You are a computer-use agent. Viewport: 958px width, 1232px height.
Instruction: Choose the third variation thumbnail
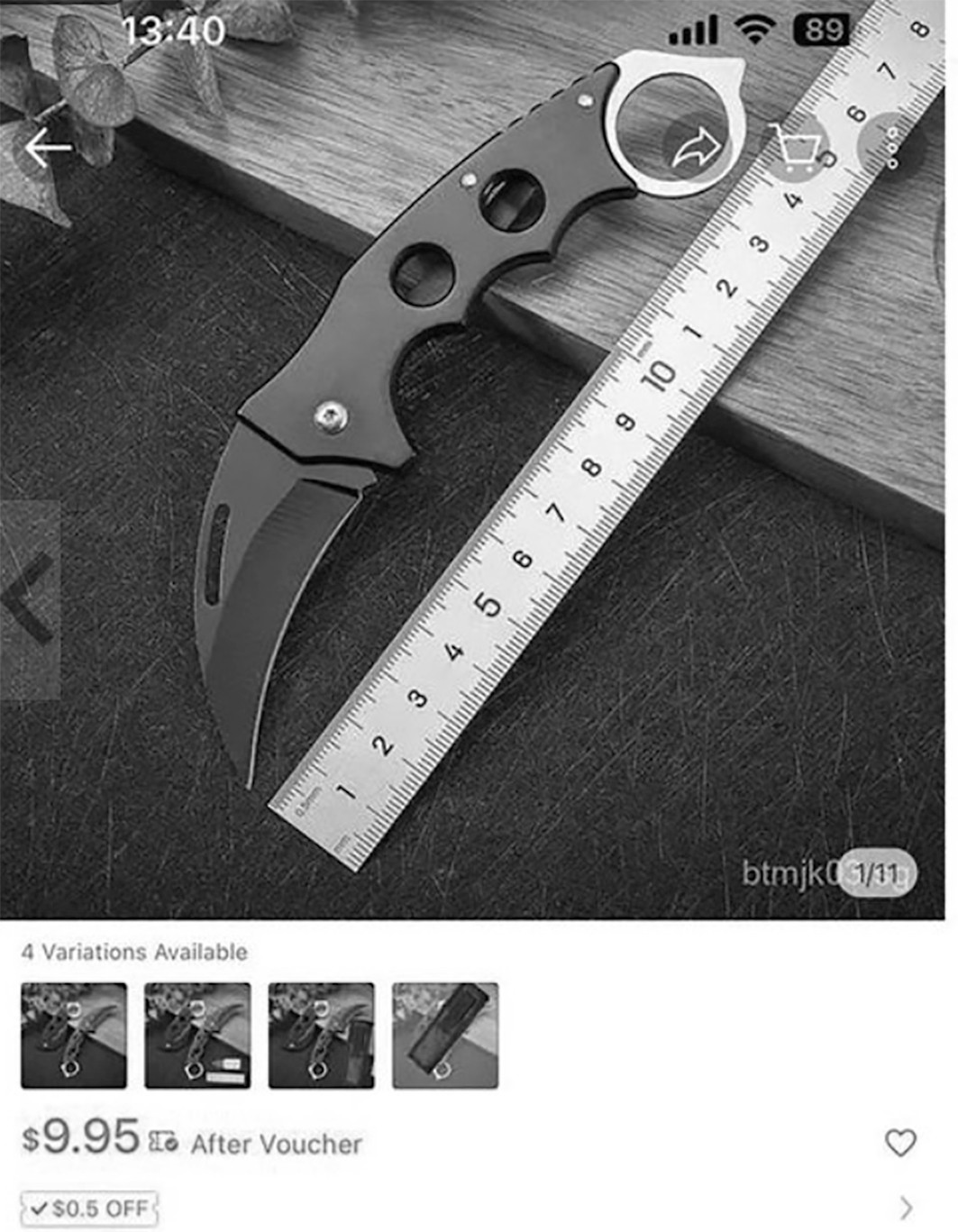coord(321,1036)
